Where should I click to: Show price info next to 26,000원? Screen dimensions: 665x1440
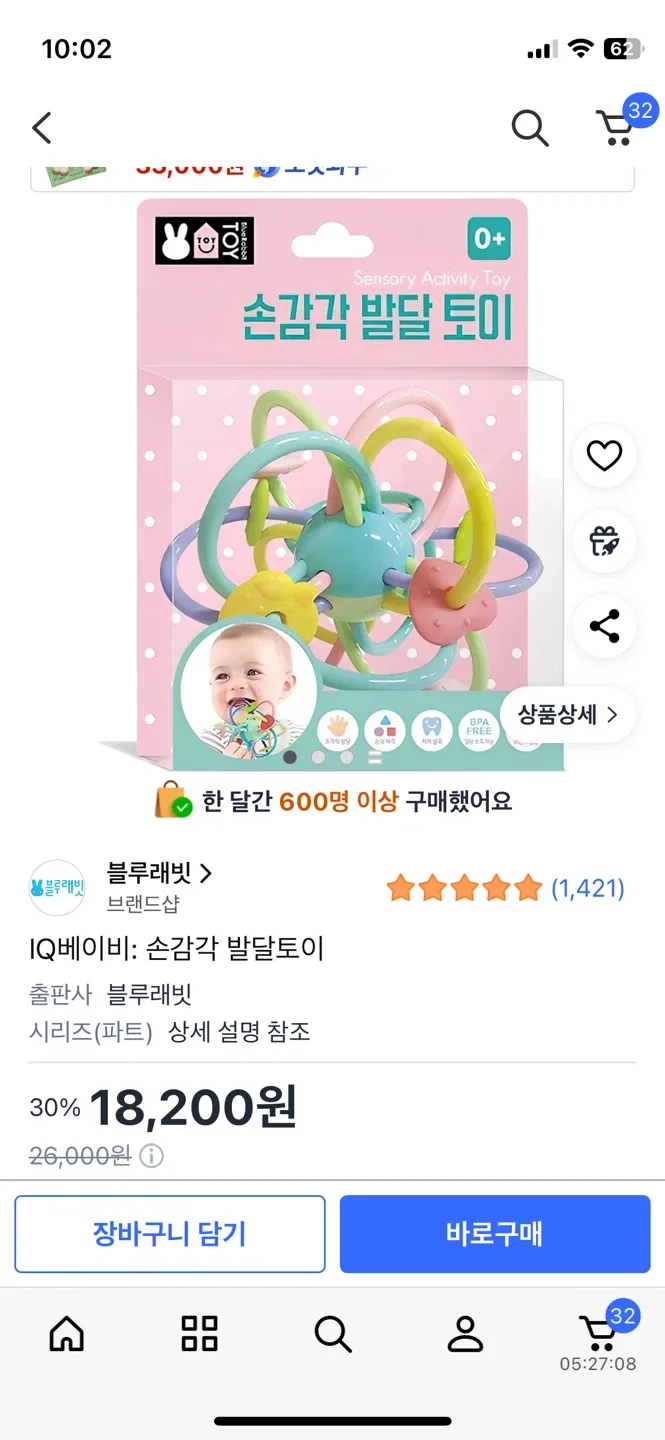point(151,1157)
